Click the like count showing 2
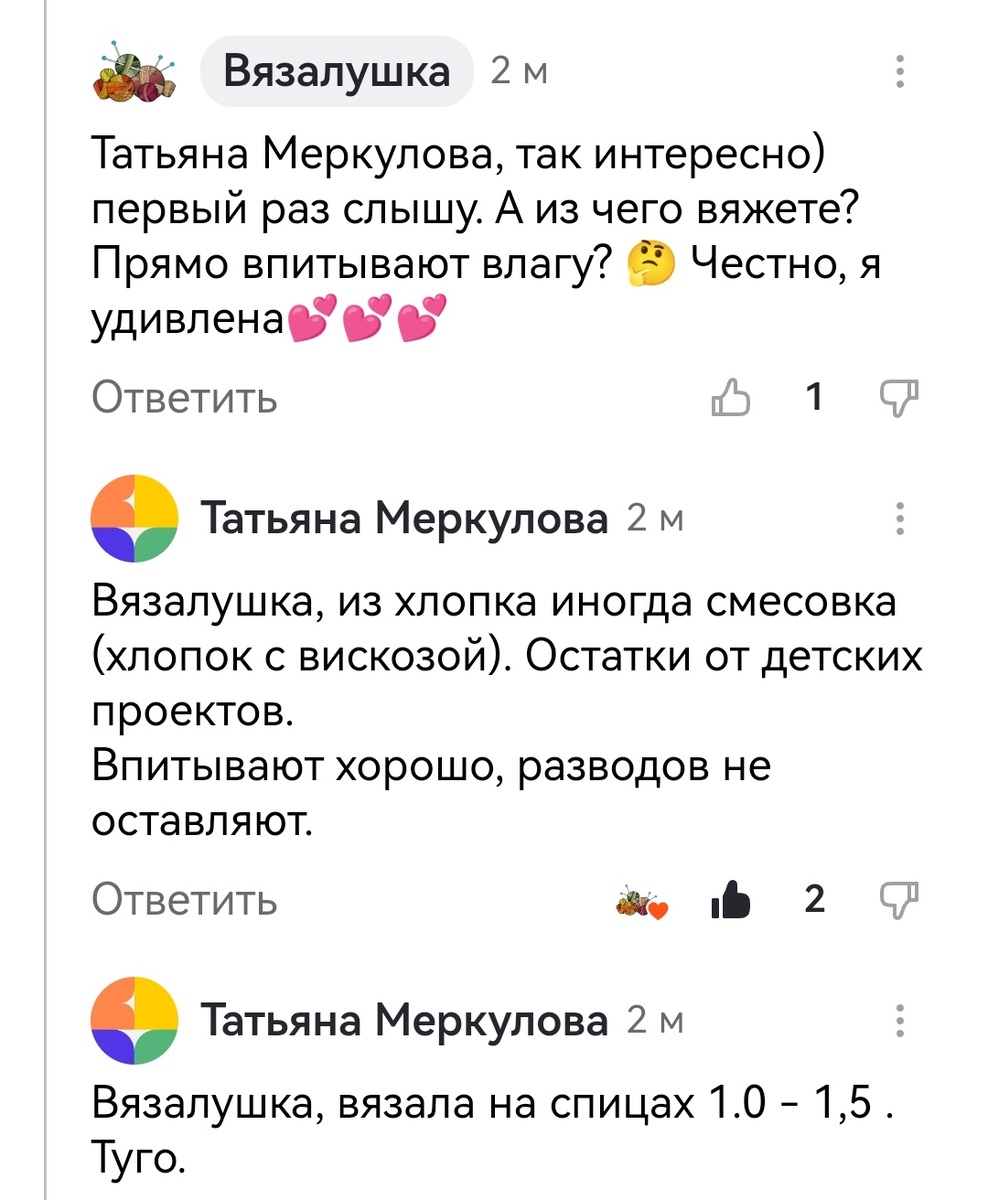988x1200 pixels. point(814,900)
